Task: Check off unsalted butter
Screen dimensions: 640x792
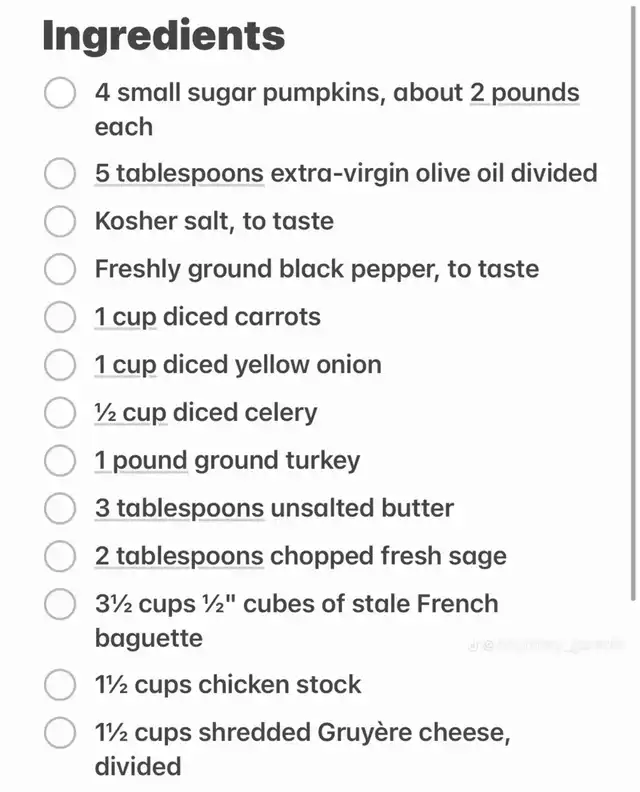Action: point(60,508)
